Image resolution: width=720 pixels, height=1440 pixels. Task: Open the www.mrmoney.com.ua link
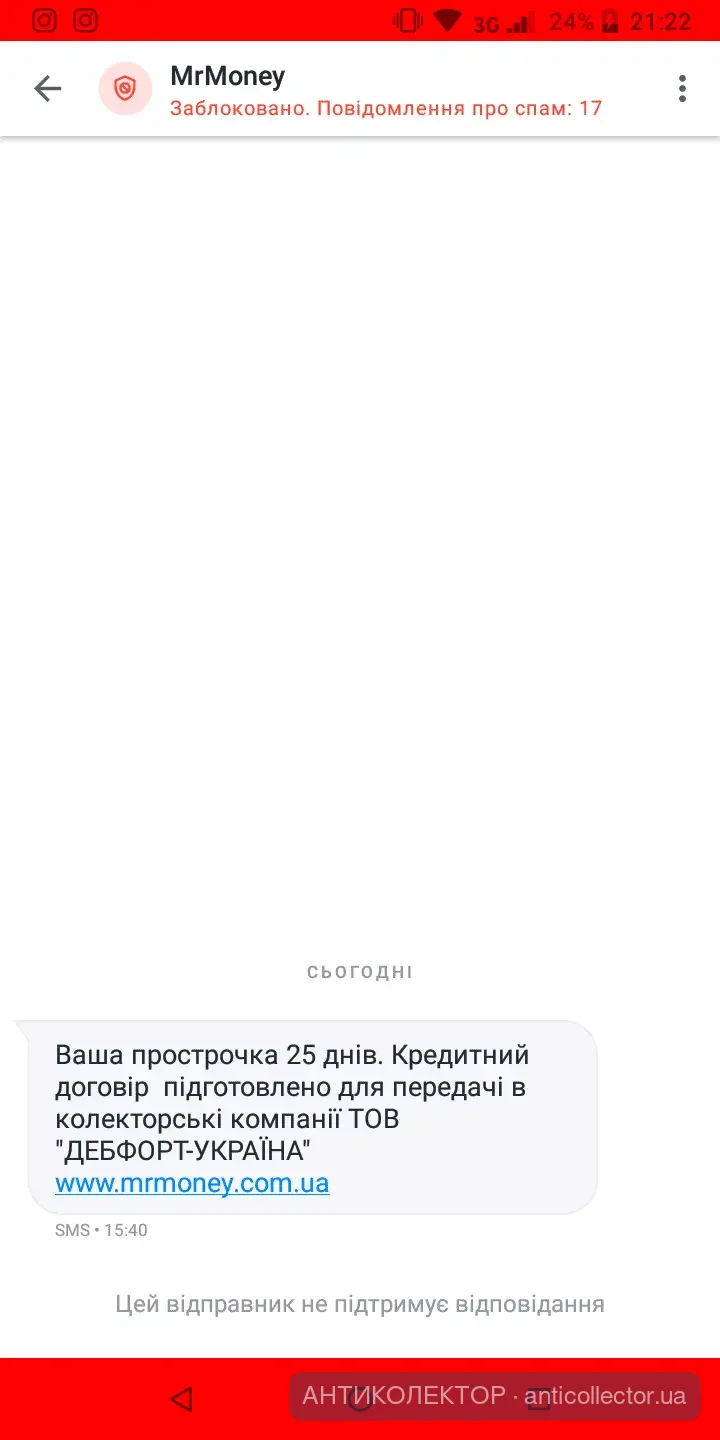click(192, 1184)
